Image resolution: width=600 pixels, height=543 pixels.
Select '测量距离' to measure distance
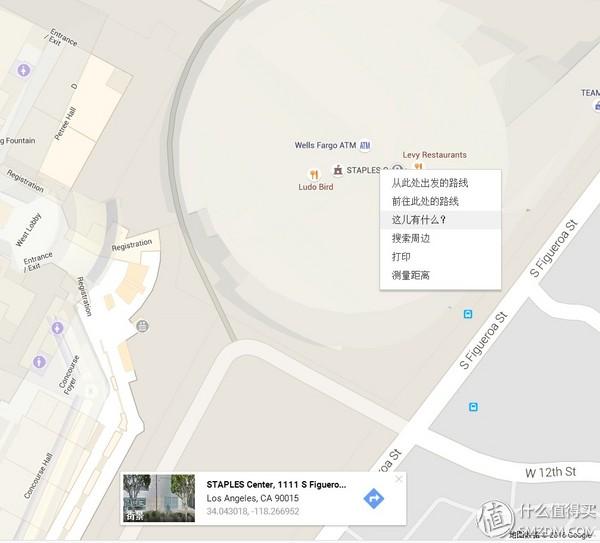pos(411,275)
